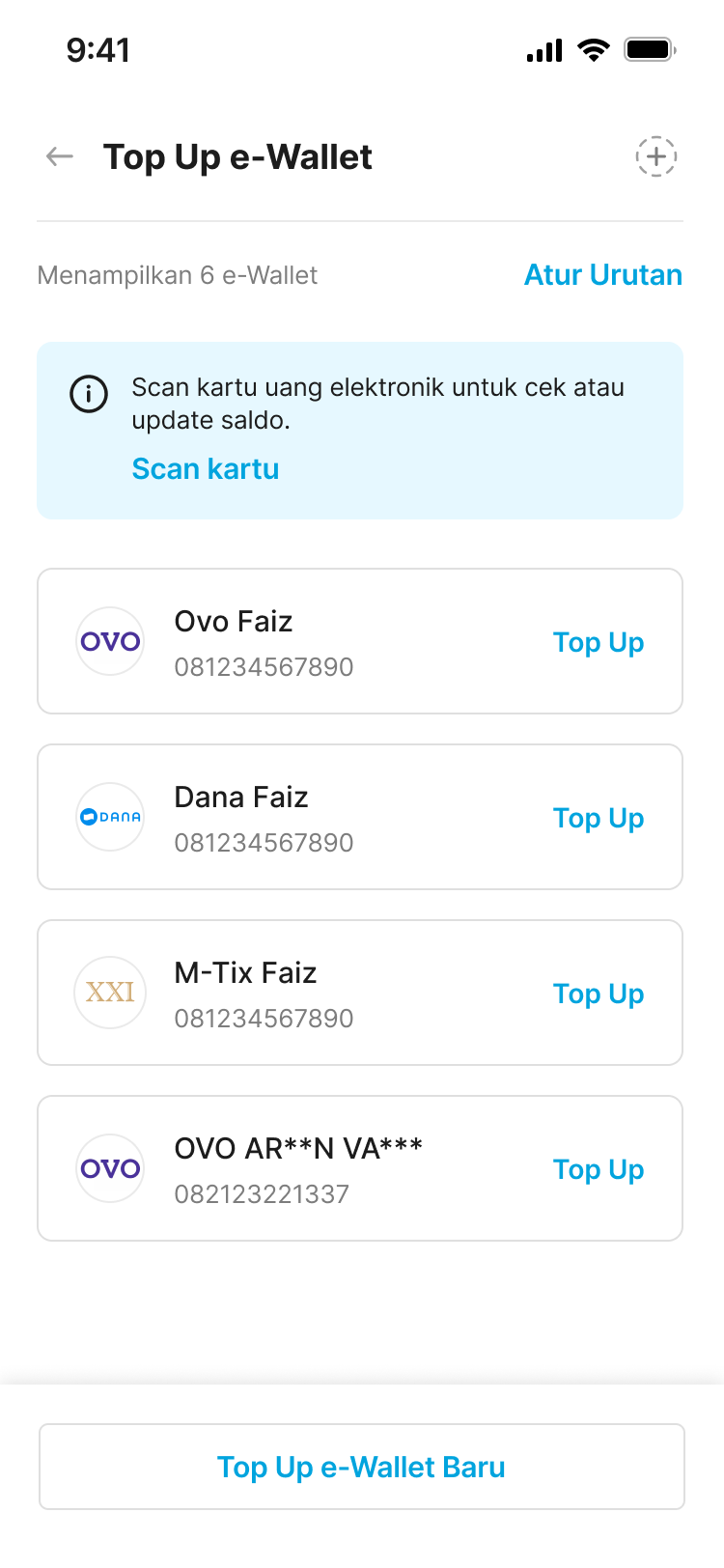The height and width of the screenshot is (1568, 724).
Task: Top up the Dana Faiz wallet
Action: click(x=599, y=818)
